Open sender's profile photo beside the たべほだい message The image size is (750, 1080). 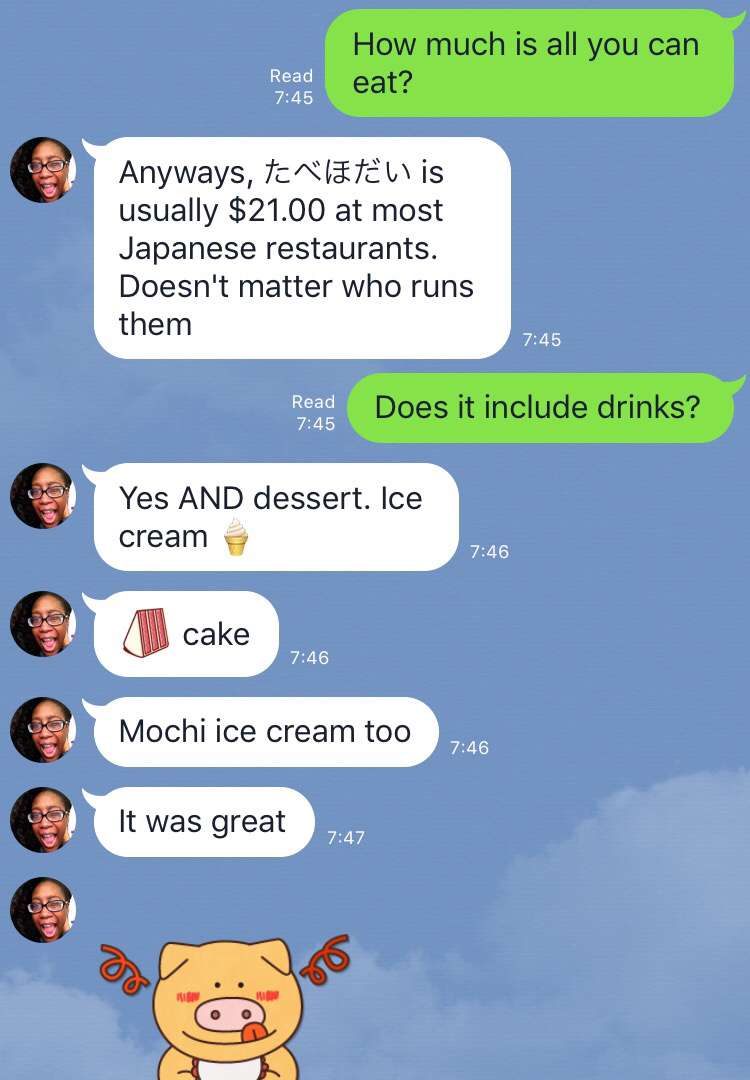[43, 170]
